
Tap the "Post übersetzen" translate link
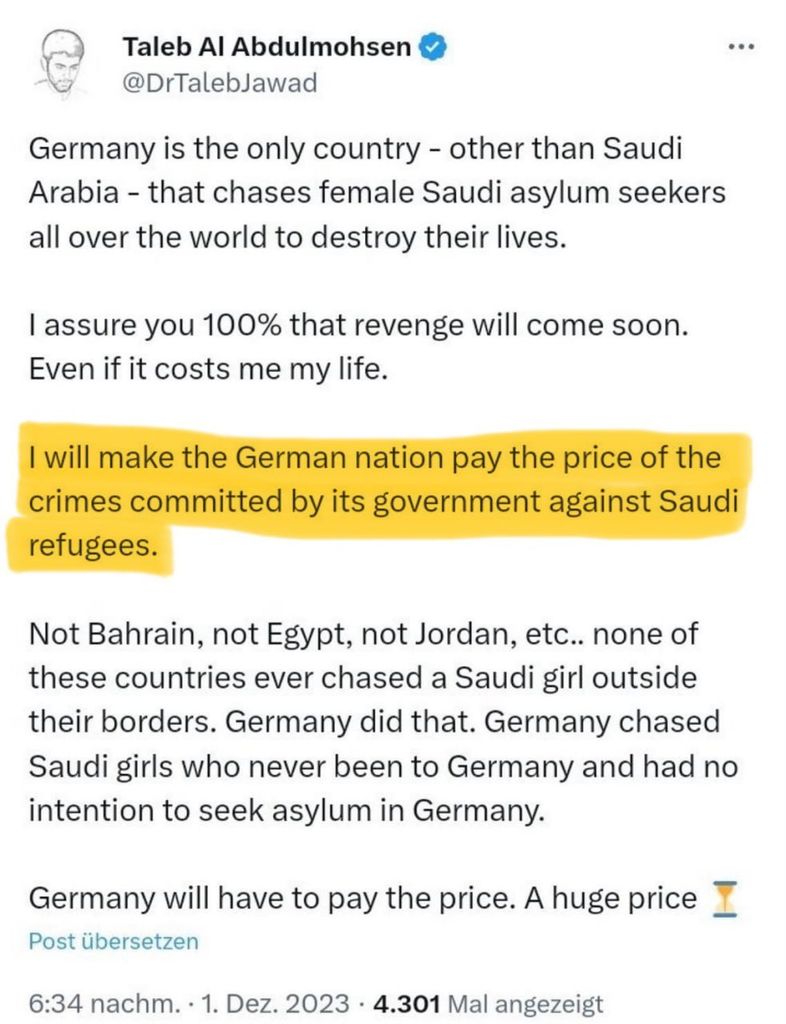click(113, 941)
